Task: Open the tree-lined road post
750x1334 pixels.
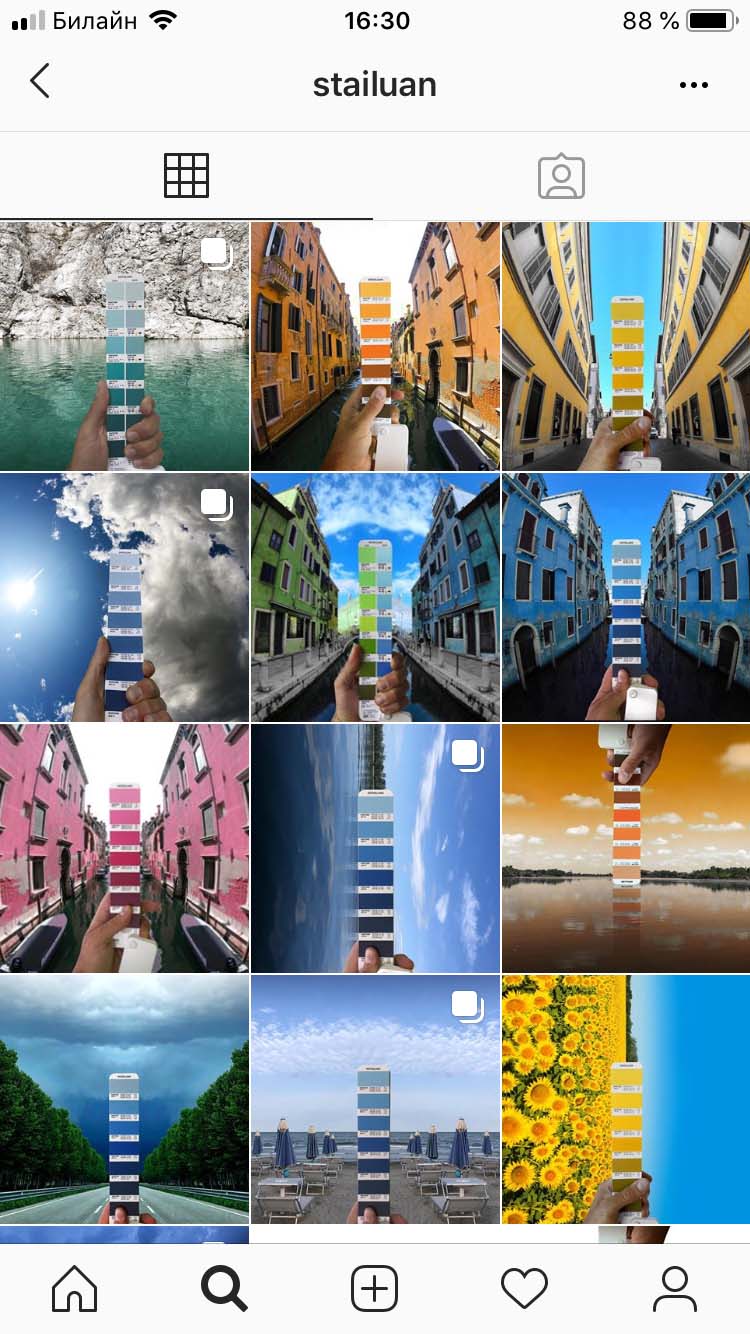Action: point(124,1099)
